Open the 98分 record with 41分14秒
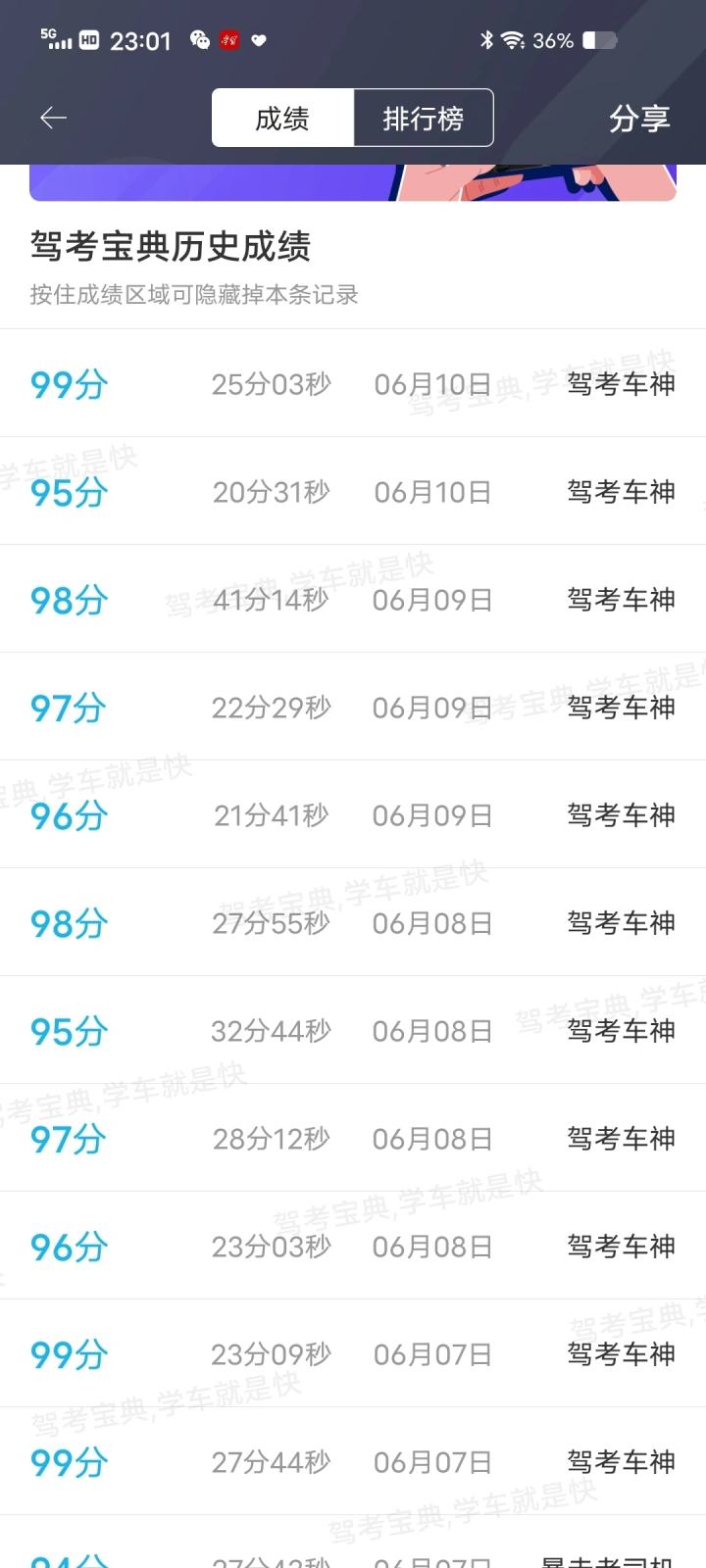This screenshot has width=706, height=1568. [353, 599]
